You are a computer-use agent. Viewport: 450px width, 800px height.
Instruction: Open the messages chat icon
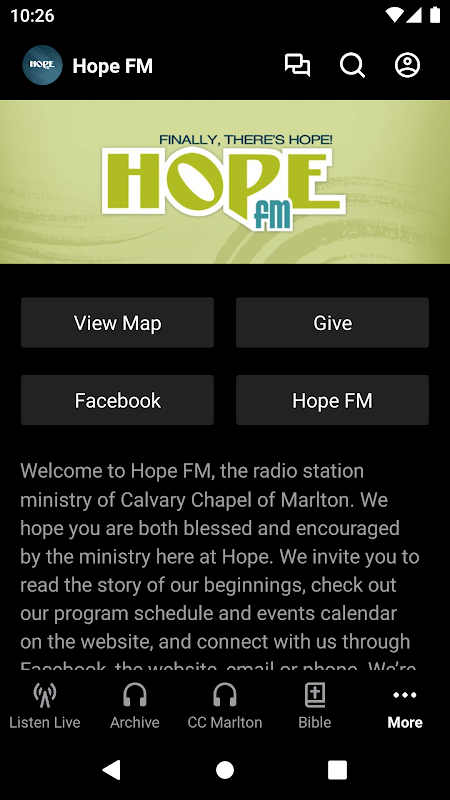[x=297, y=65]
